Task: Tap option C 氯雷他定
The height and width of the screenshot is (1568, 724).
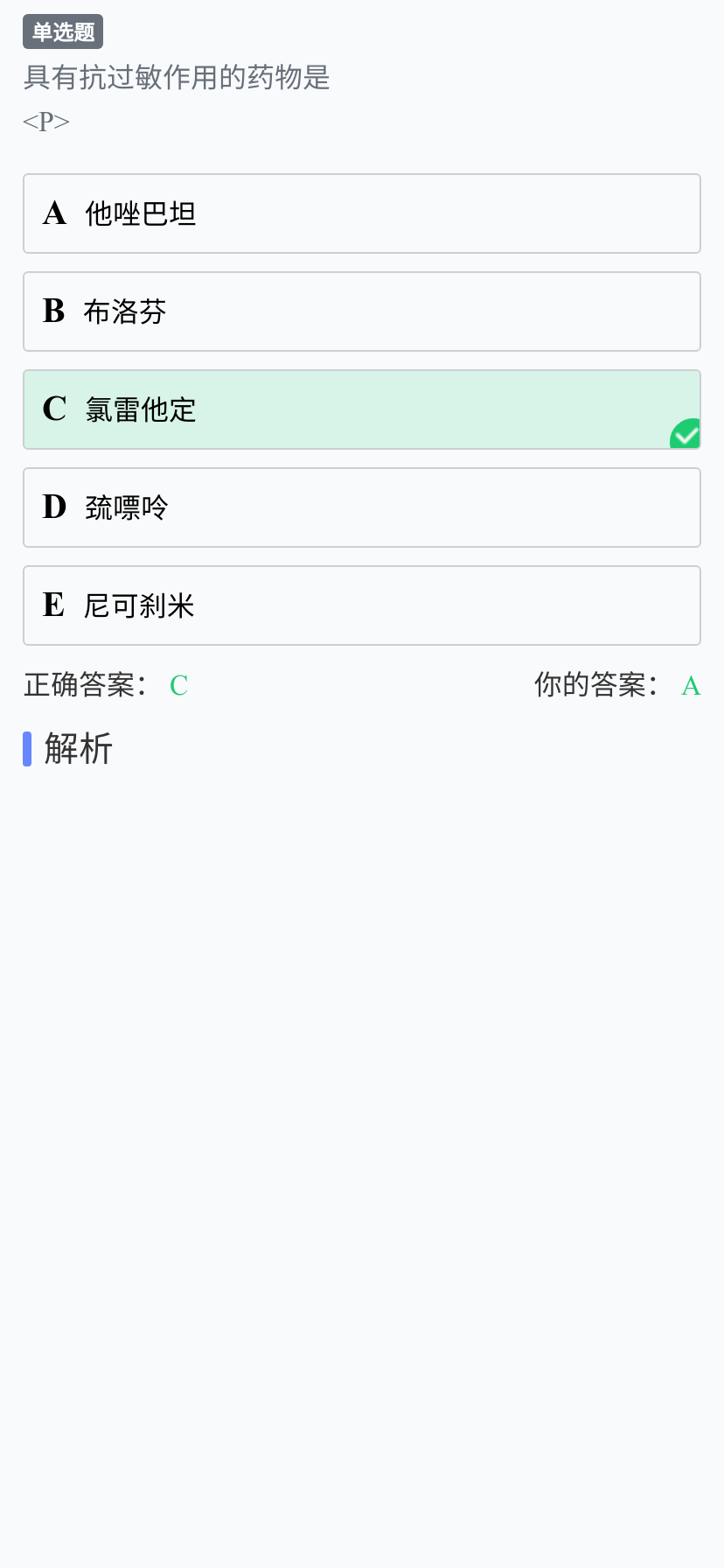Action: click(x=362, y=409)
